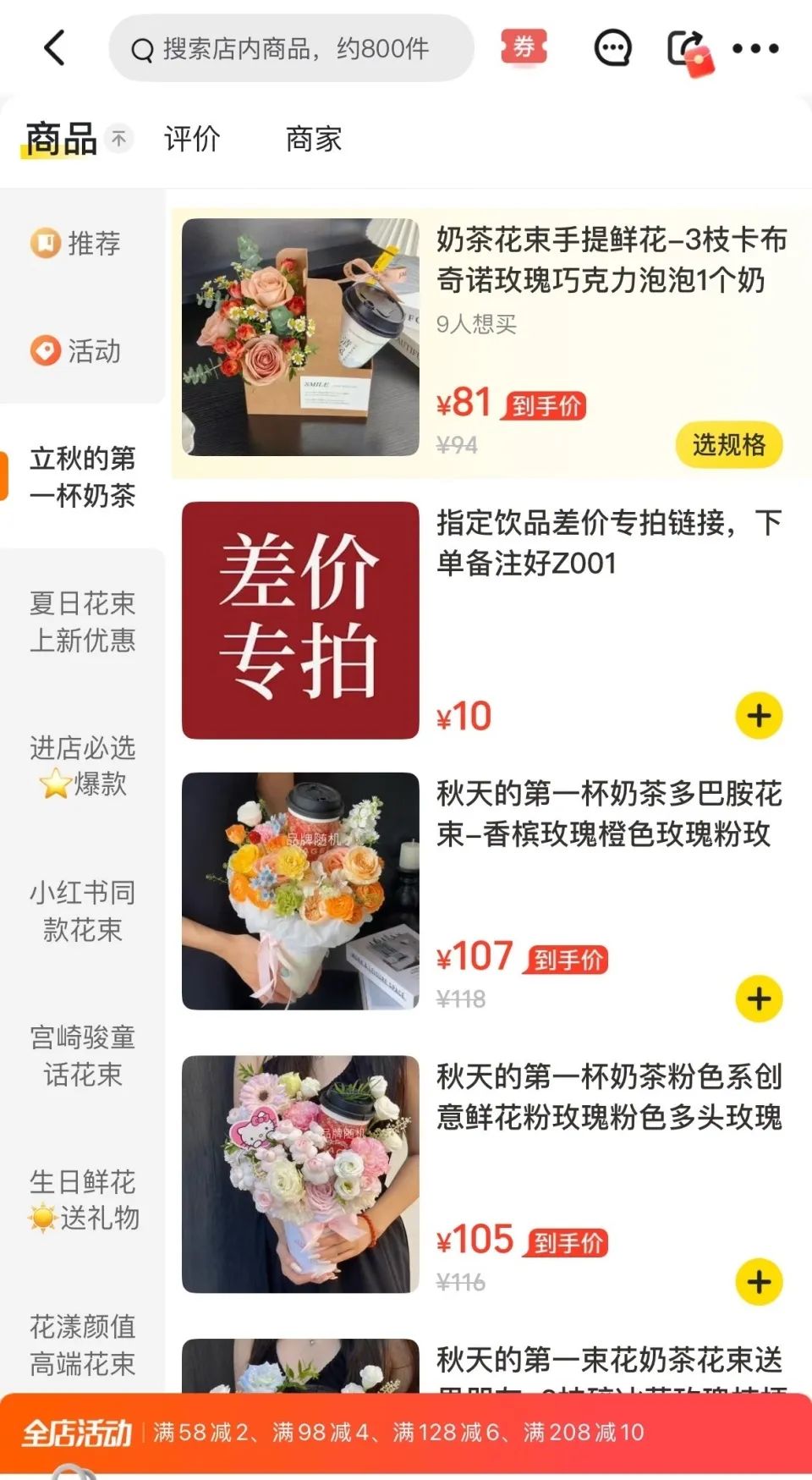Switch to the 商家 tab
The width and height of the screenshot is (812, 1480).
(x=314, y=139)
